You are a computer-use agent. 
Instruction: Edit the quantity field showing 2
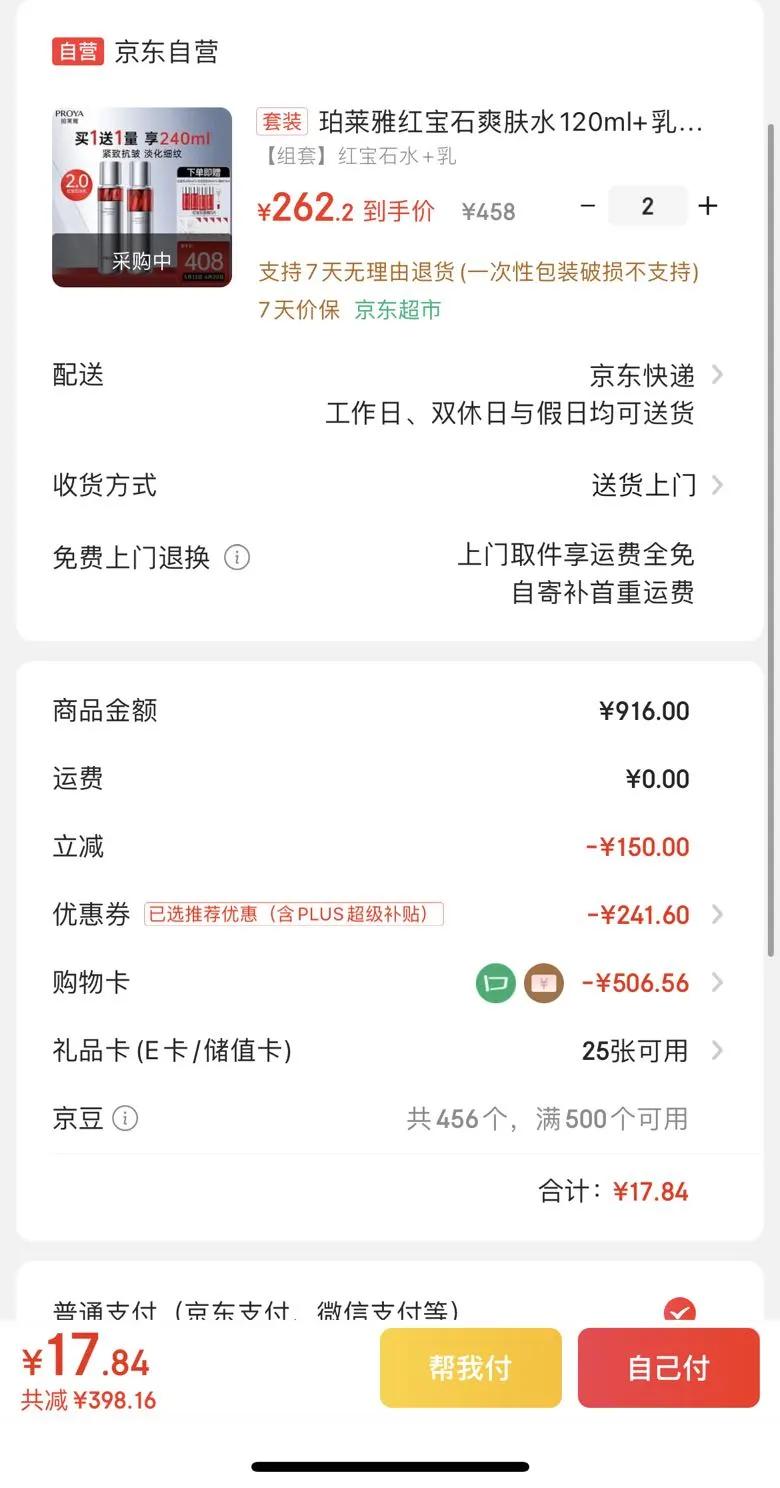tap(647, 206)
